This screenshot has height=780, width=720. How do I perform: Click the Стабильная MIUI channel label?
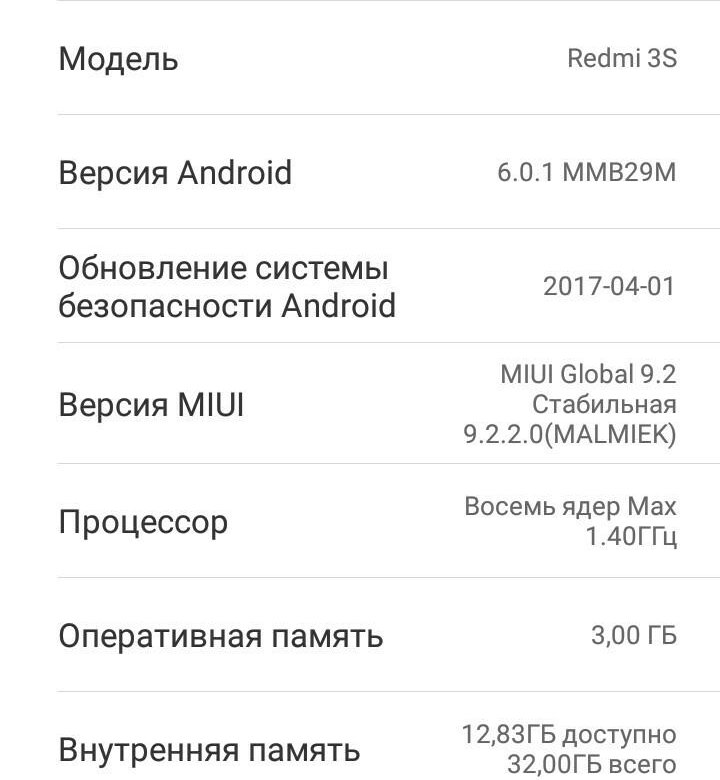point(615,406)
